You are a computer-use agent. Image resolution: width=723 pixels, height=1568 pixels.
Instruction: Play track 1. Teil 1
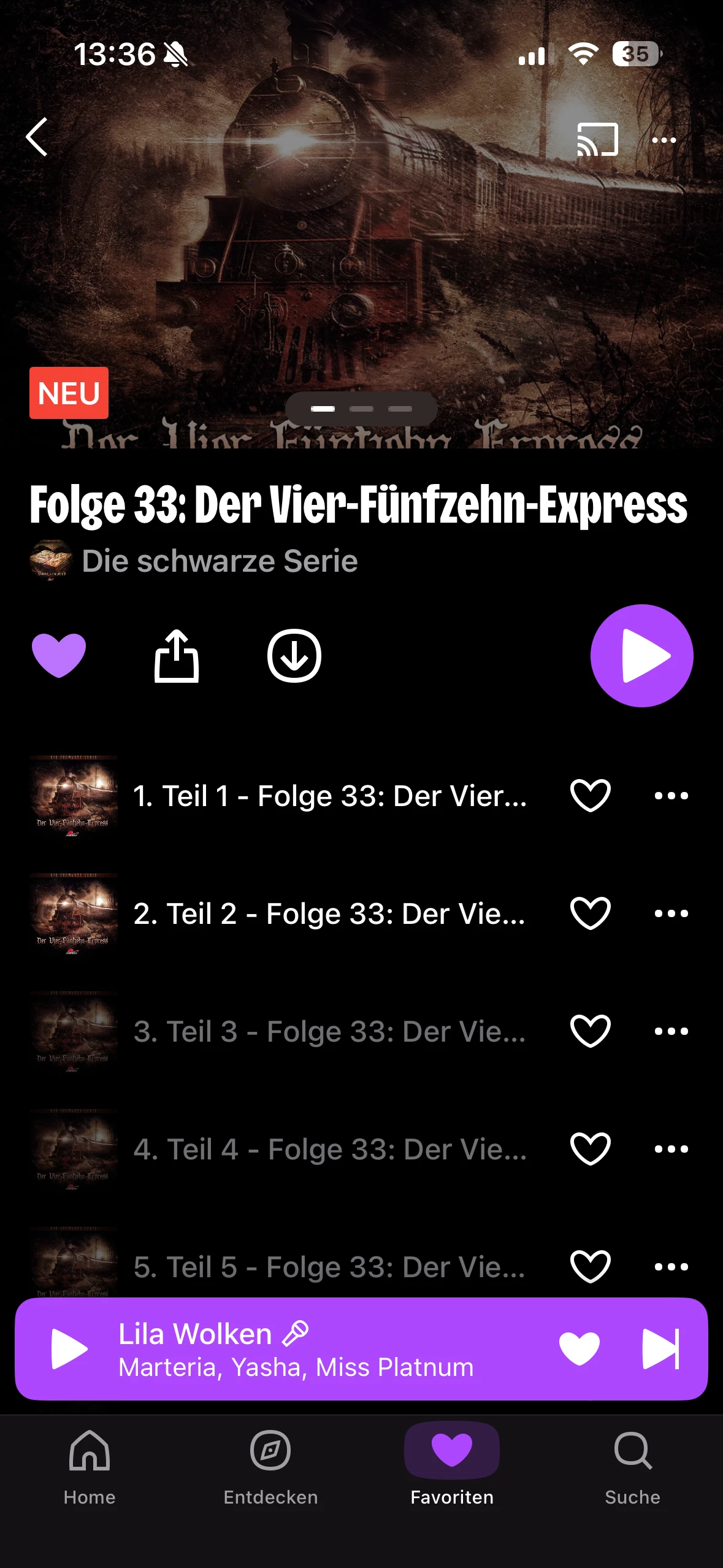point(329,796)
